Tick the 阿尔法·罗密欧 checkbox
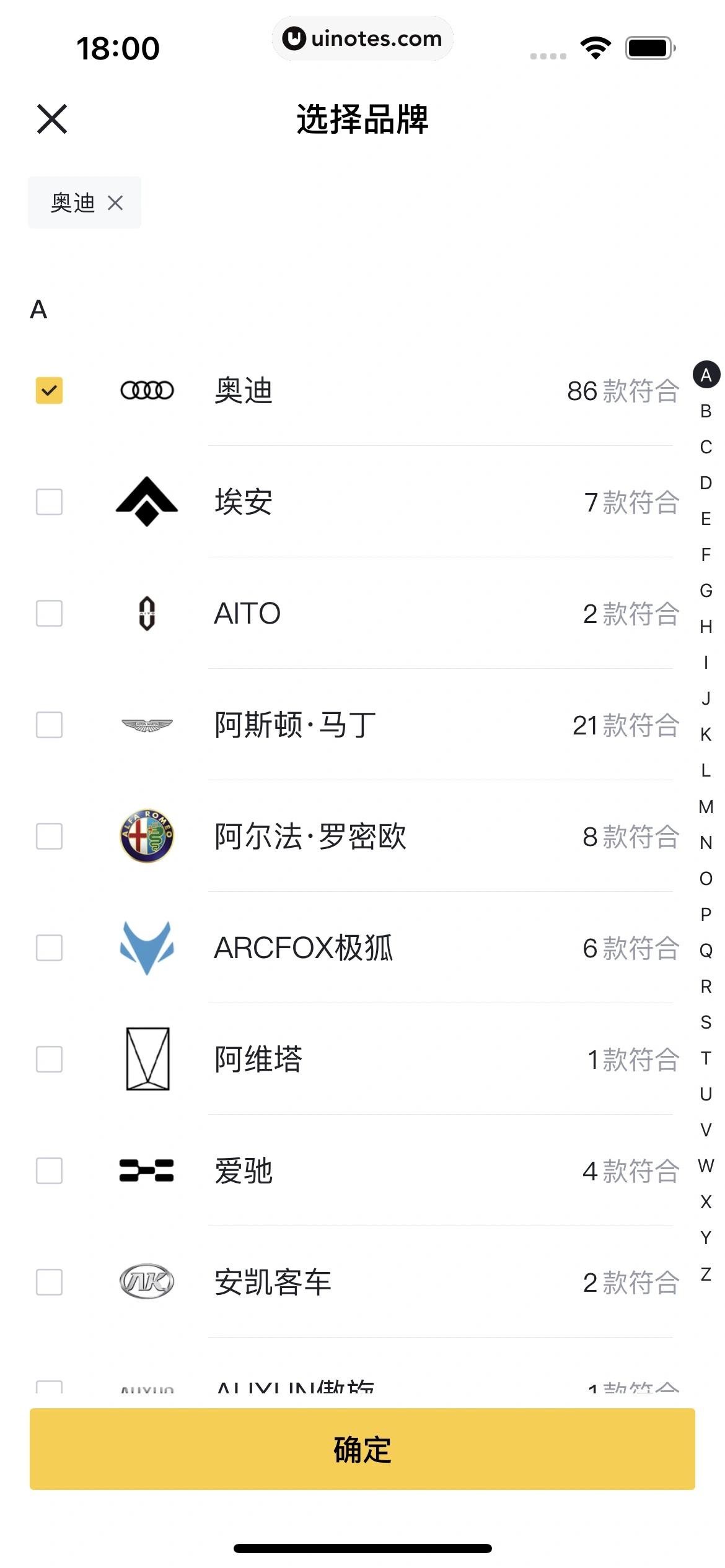This screenshot has height=1568, width=725. pos(49,837)
